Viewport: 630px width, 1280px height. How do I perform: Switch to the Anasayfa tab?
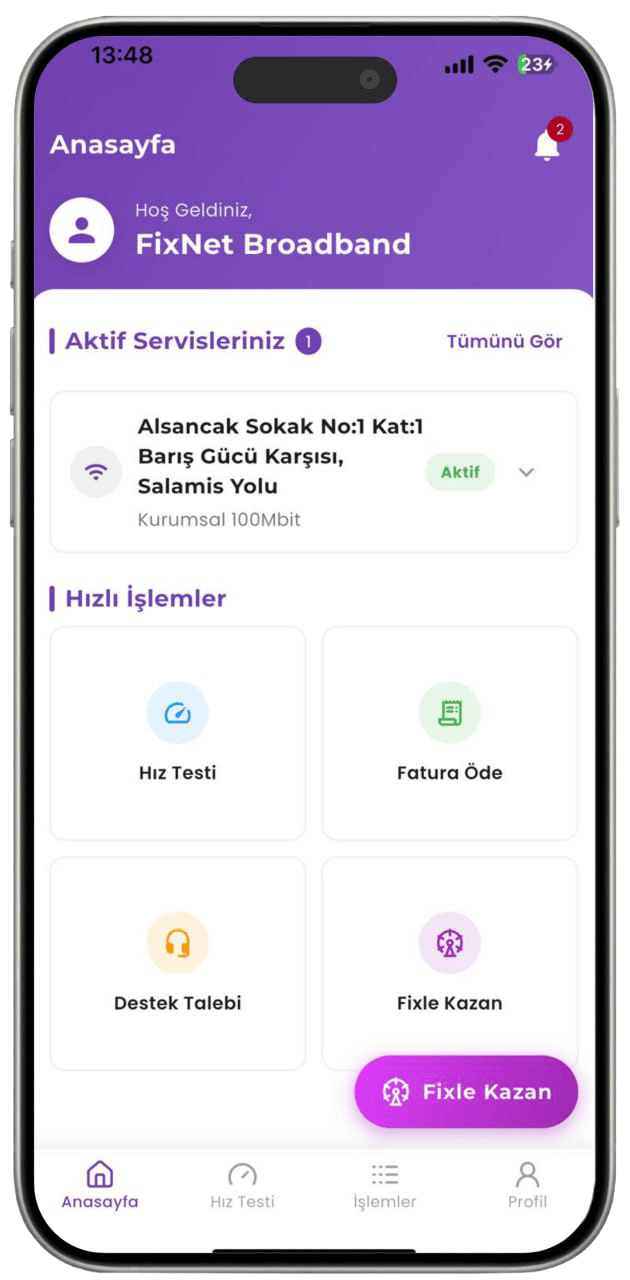100,1186
